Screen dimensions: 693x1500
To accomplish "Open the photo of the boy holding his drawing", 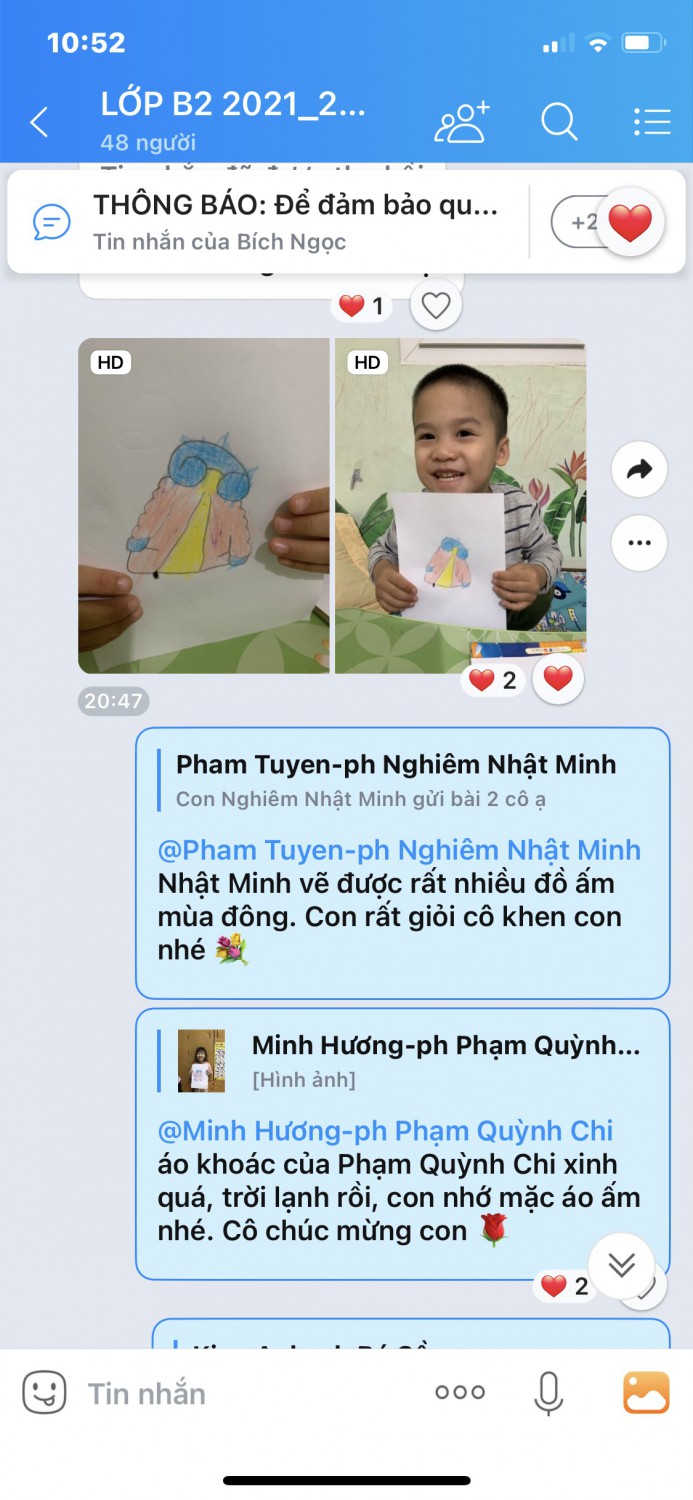I will [x=460, y=505].
